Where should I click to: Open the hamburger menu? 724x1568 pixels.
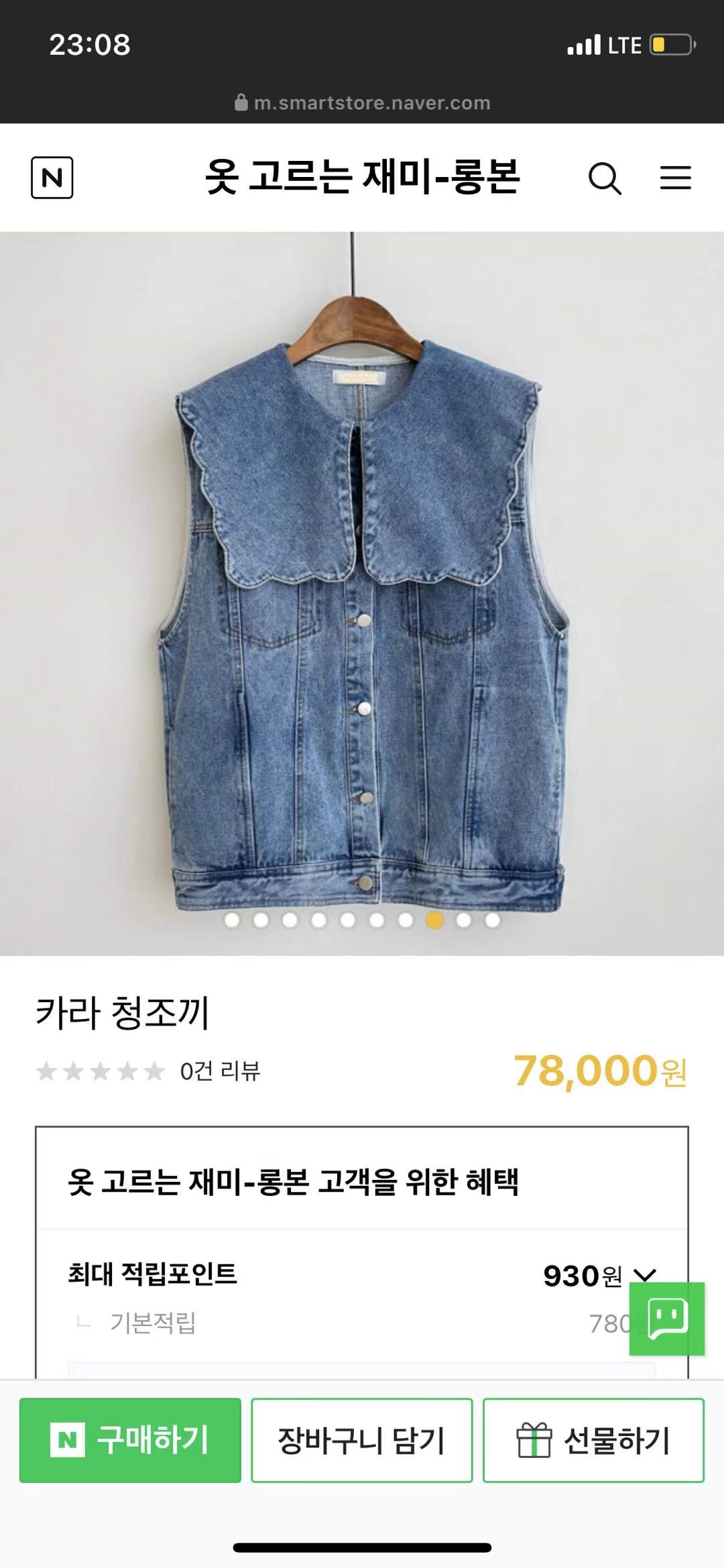click(x=675, y=178)
